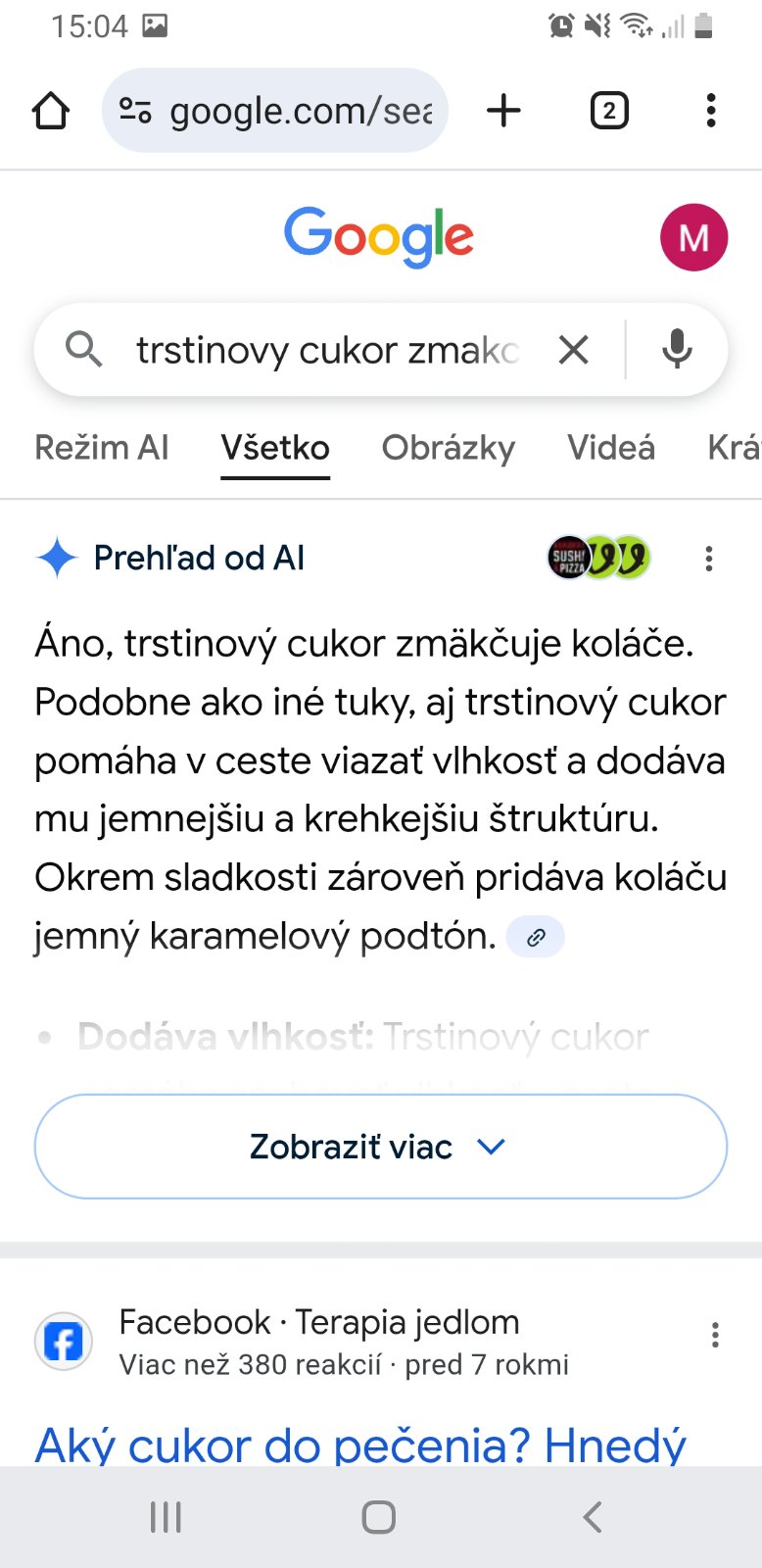
Task: Switch to the Režim AI tab
Action: (x=102, y=448)
